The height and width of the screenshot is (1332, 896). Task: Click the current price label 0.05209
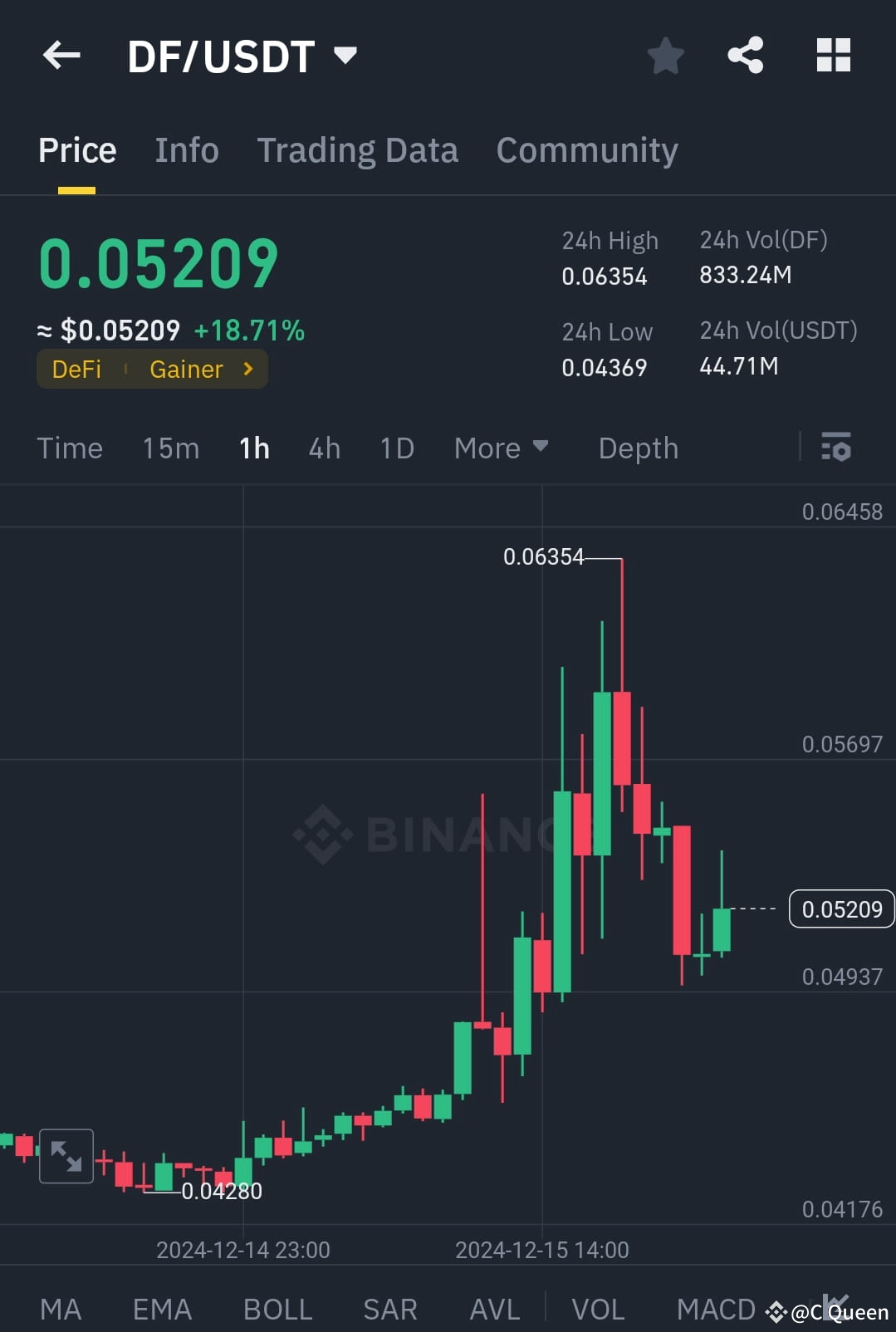pyautogui.click(x=841, y=908)
